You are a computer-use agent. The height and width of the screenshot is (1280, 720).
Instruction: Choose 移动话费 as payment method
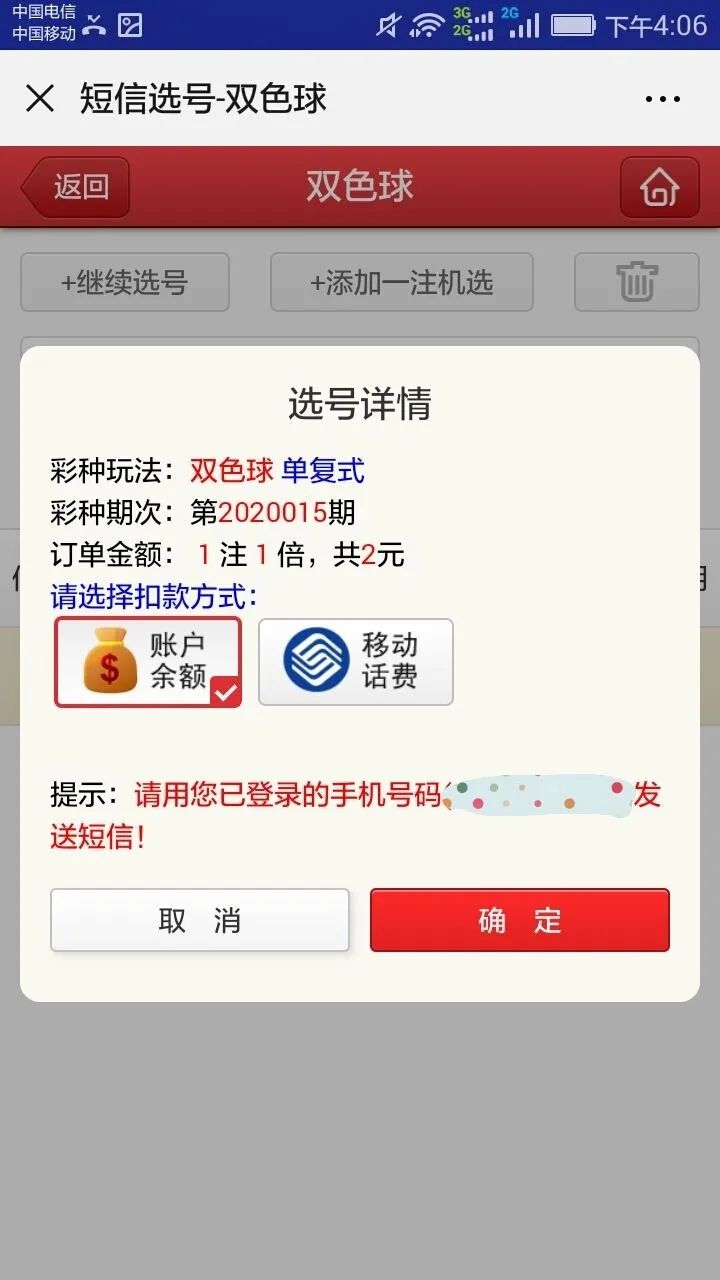tap(355, 662)
